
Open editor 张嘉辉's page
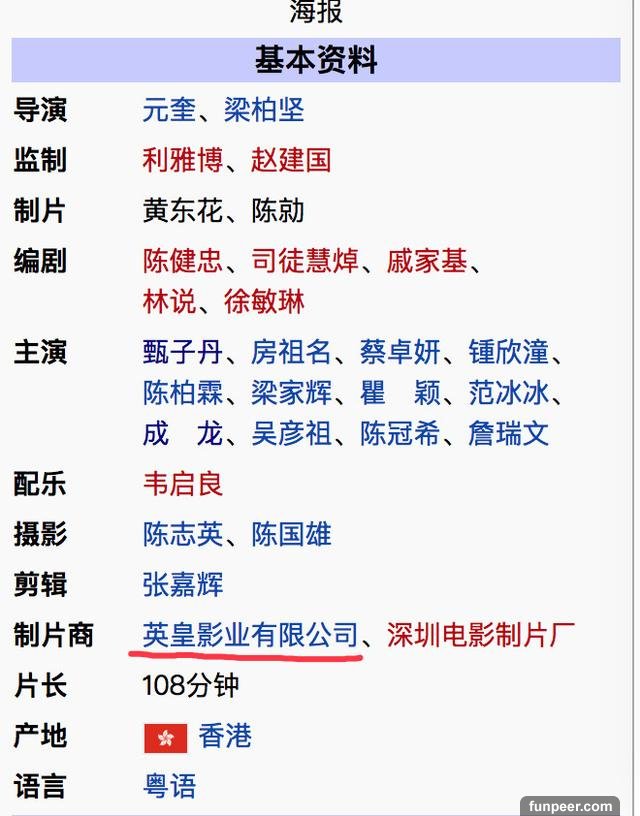[183, 585]
